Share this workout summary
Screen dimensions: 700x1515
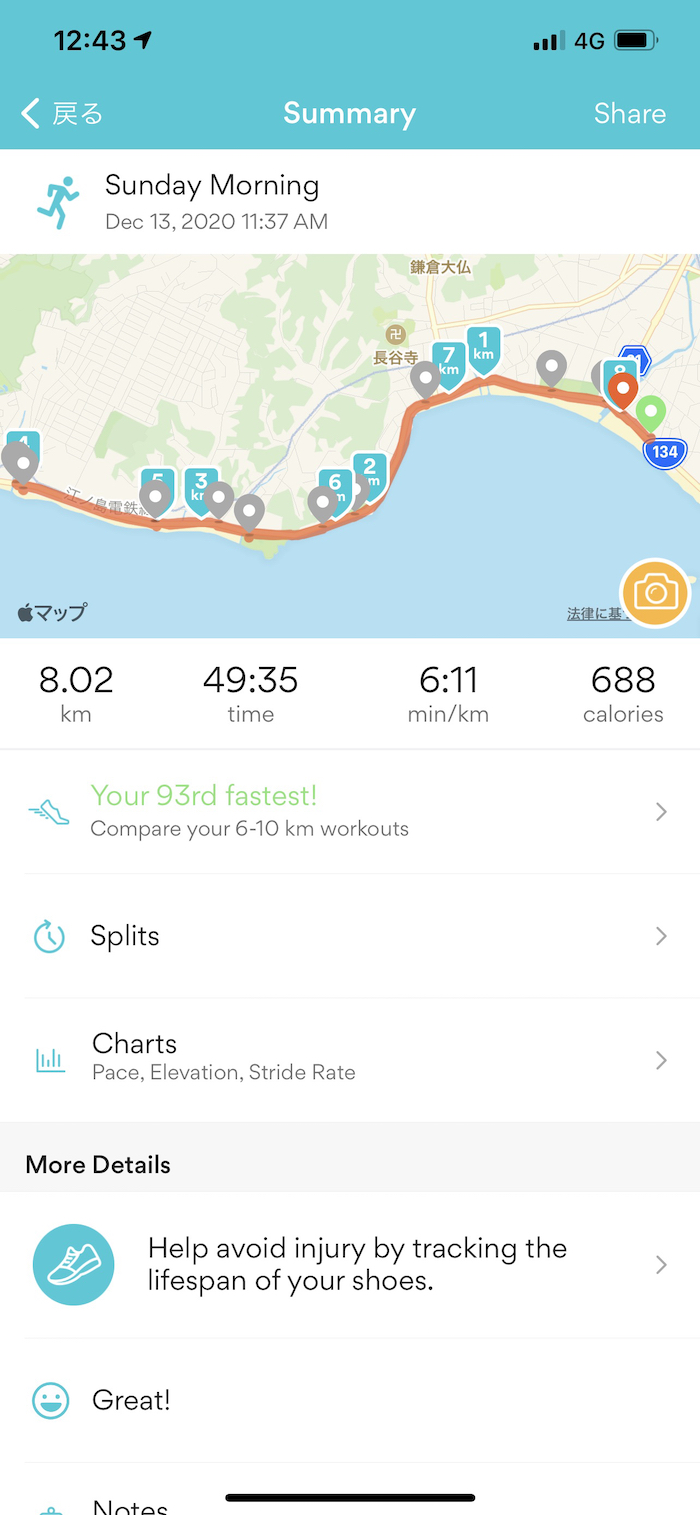click(x=629, y=114)
